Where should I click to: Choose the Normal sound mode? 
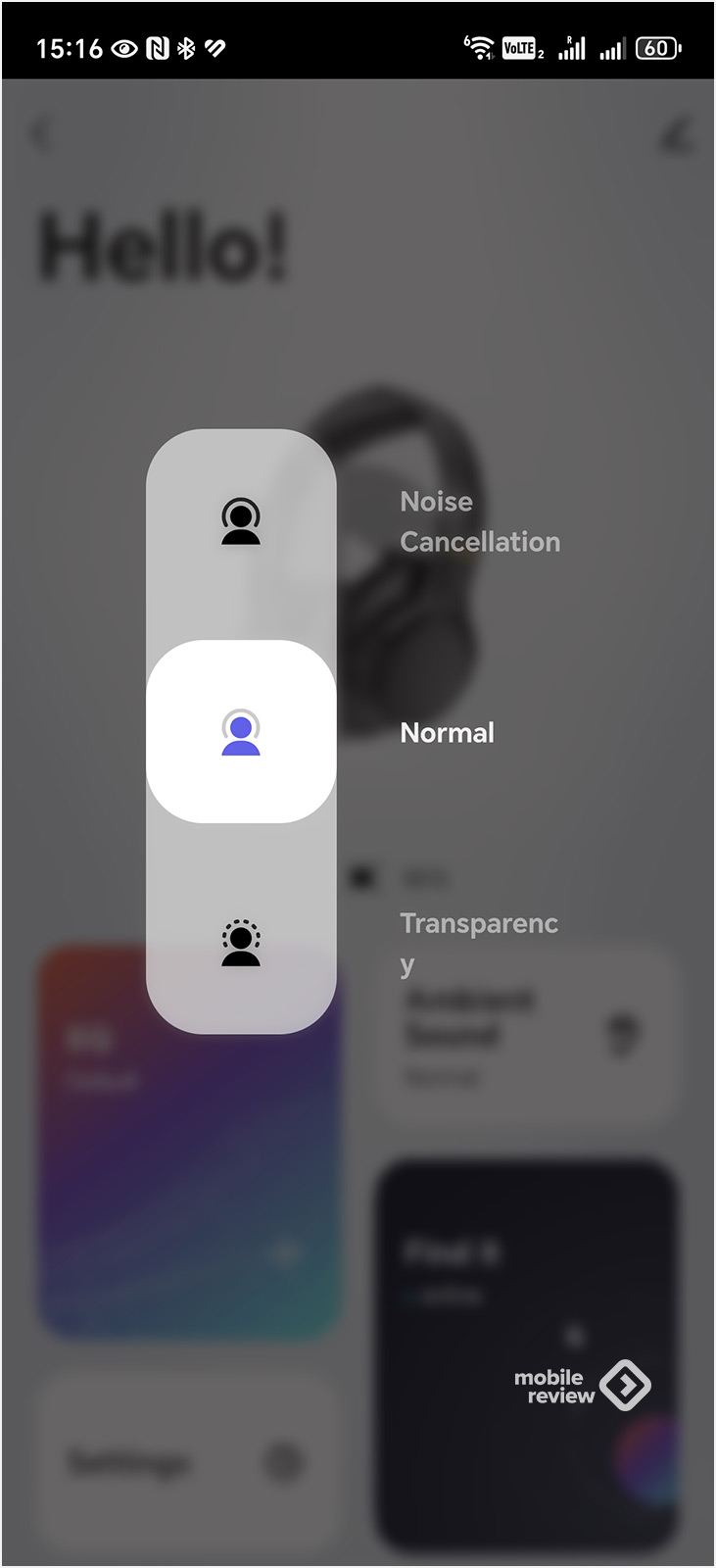click(x=241, y=732)
